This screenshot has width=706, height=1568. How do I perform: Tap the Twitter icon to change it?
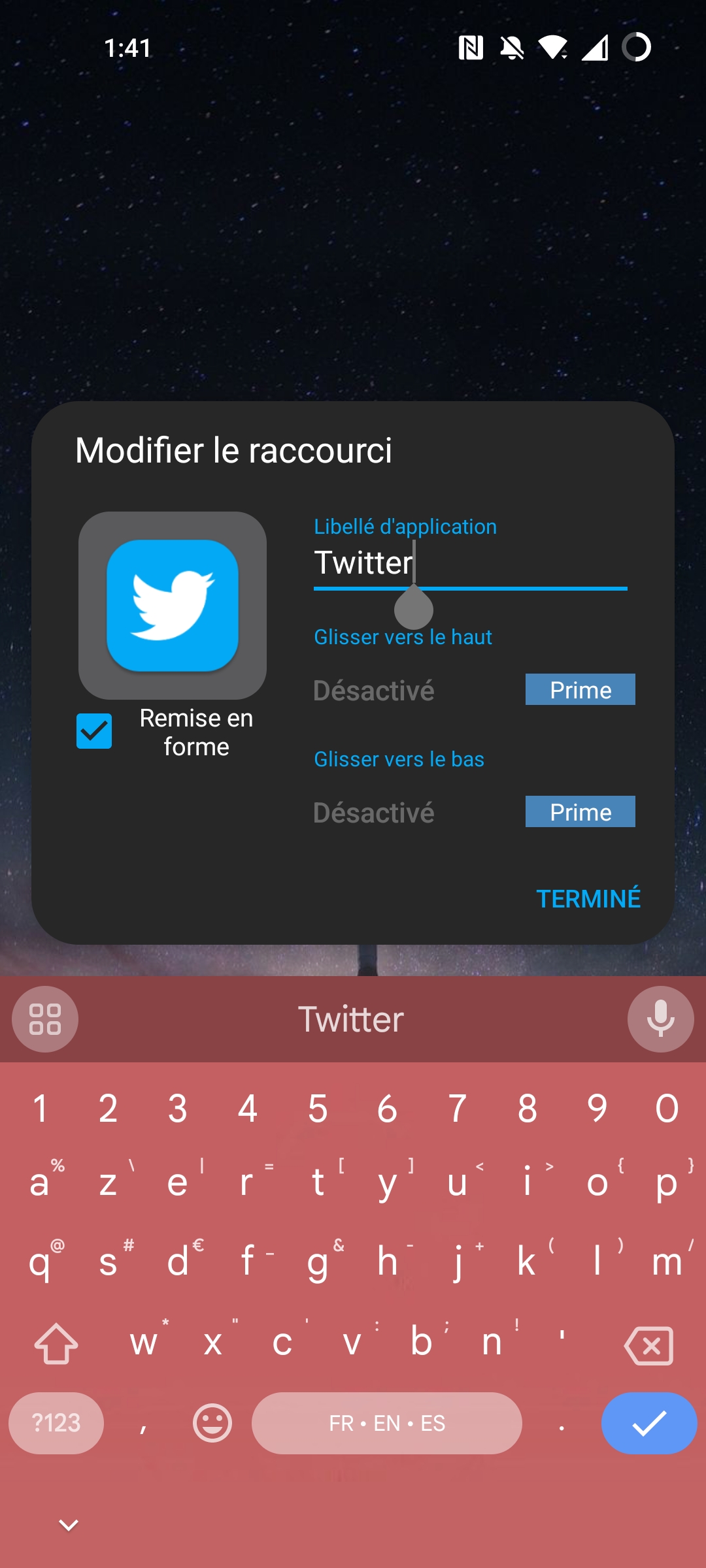tap(173, 605)
